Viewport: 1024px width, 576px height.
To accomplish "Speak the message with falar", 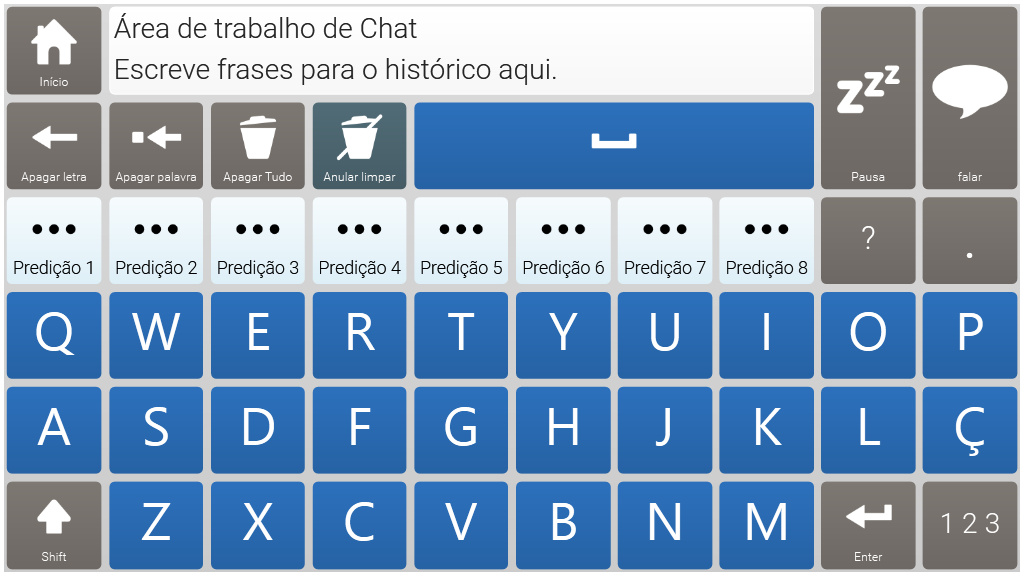I will 970,98.
